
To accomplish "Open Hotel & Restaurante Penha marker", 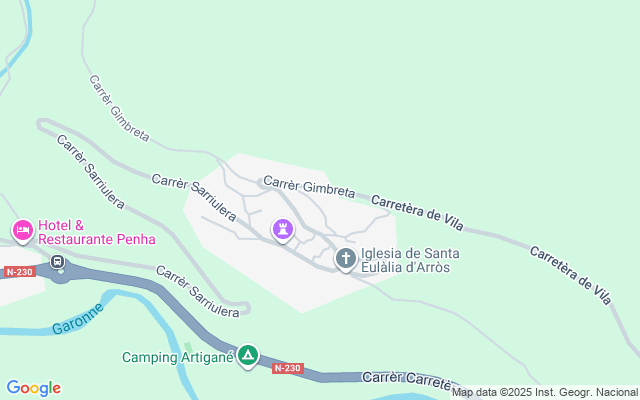I will click(x=23, y=232).
